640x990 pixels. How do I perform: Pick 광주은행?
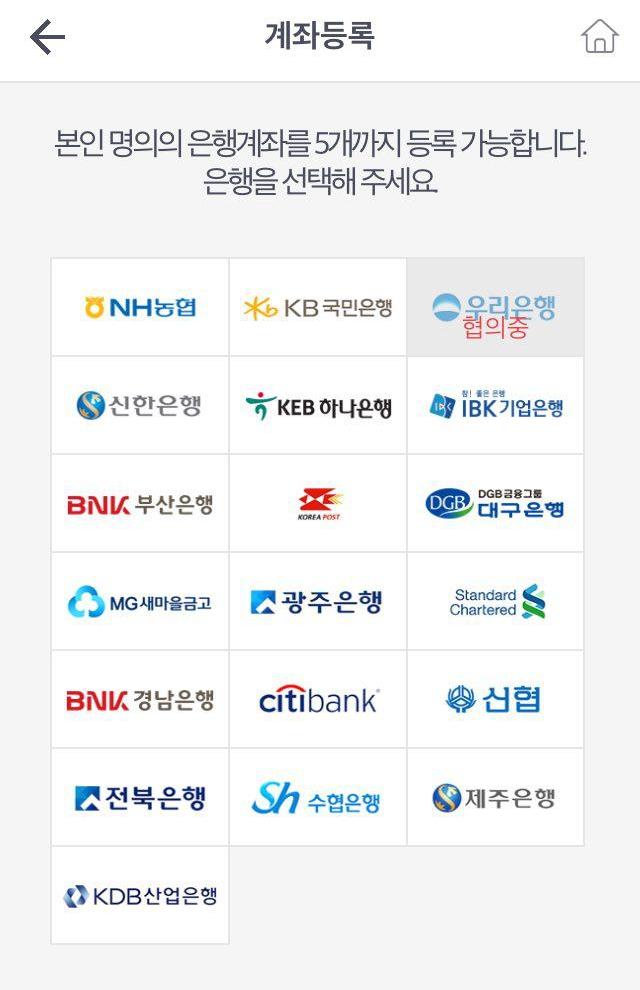tap(318, 601)
